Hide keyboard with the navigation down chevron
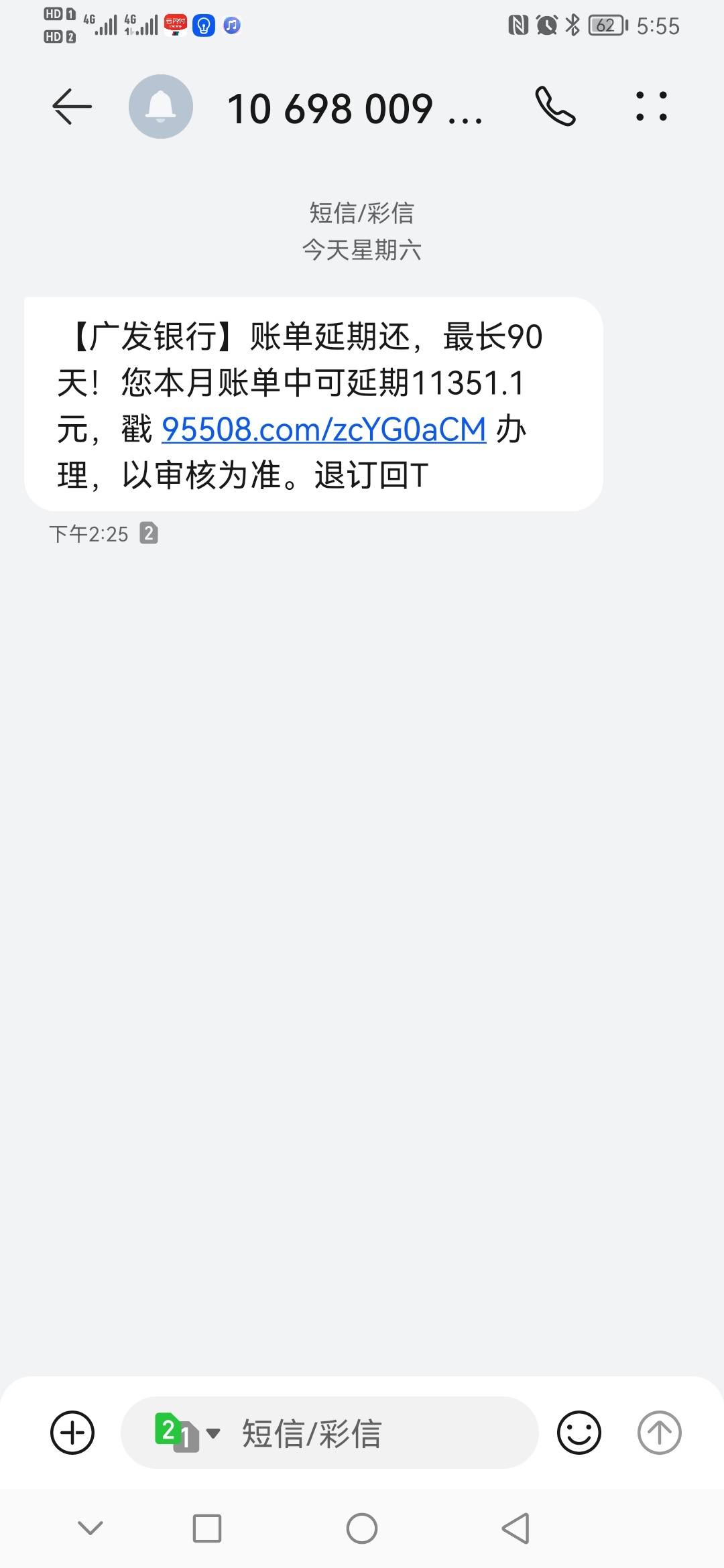This screenshot has height=1568, width=724. click(x=90, y=1528)
